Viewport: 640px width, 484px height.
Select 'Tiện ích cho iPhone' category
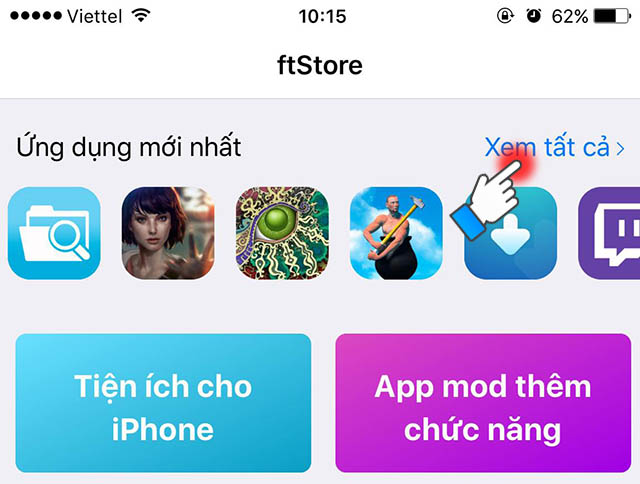coord(163,403)
